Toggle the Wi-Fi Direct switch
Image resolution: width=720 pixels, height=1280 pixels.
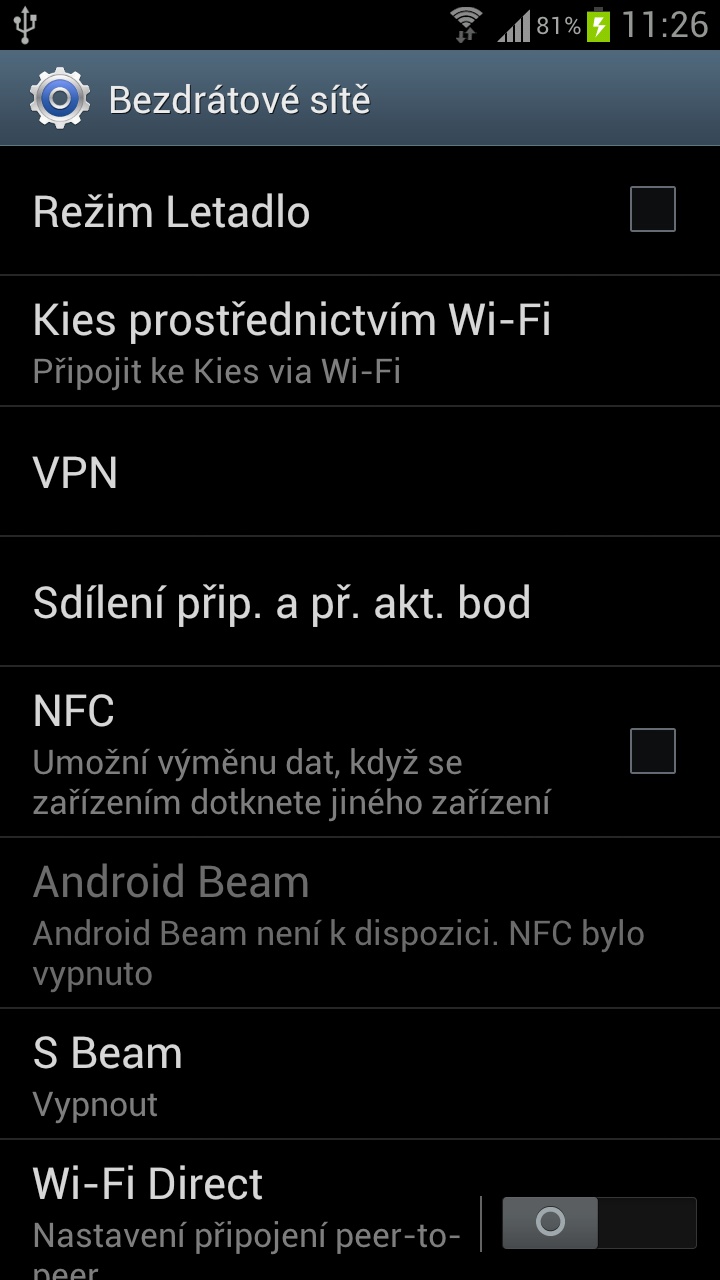(598, 1222)
